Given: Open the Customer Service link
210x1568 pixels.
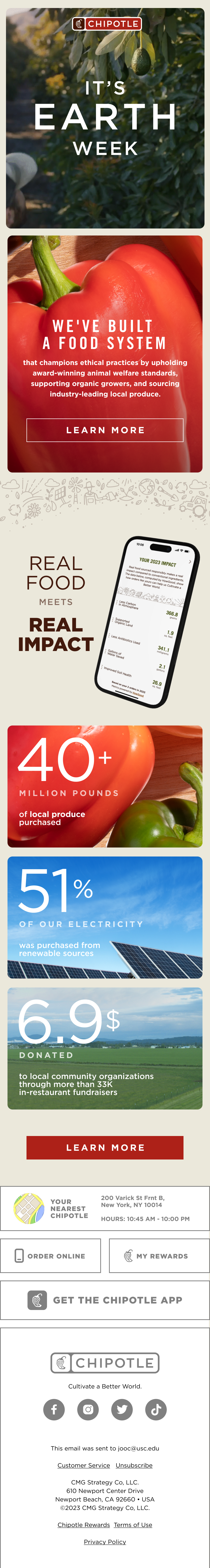Looking at the screenshot, I should [x=83, y=1465].
